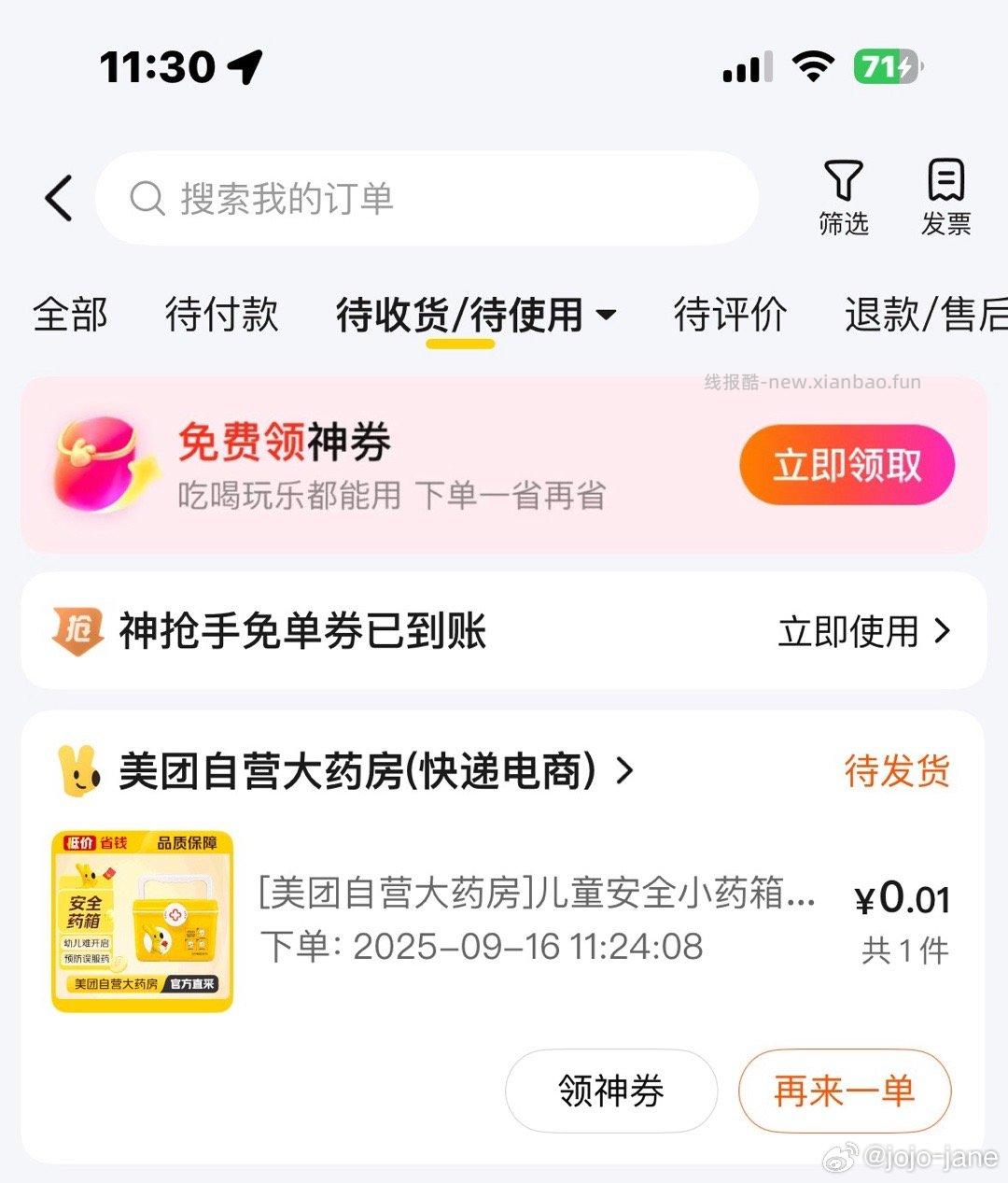Tap the chevron next to 立即使用
Screen dimensions: 1008x1183
pyautogui.click(x=944, y=631)
